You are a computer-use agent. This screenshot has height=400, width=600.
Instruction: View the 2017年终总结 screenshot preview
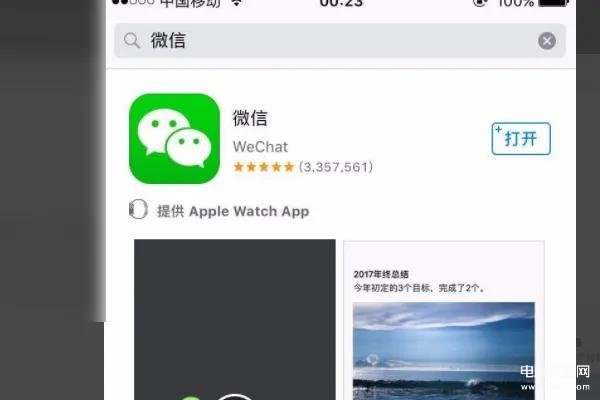[x=444, y=320]
